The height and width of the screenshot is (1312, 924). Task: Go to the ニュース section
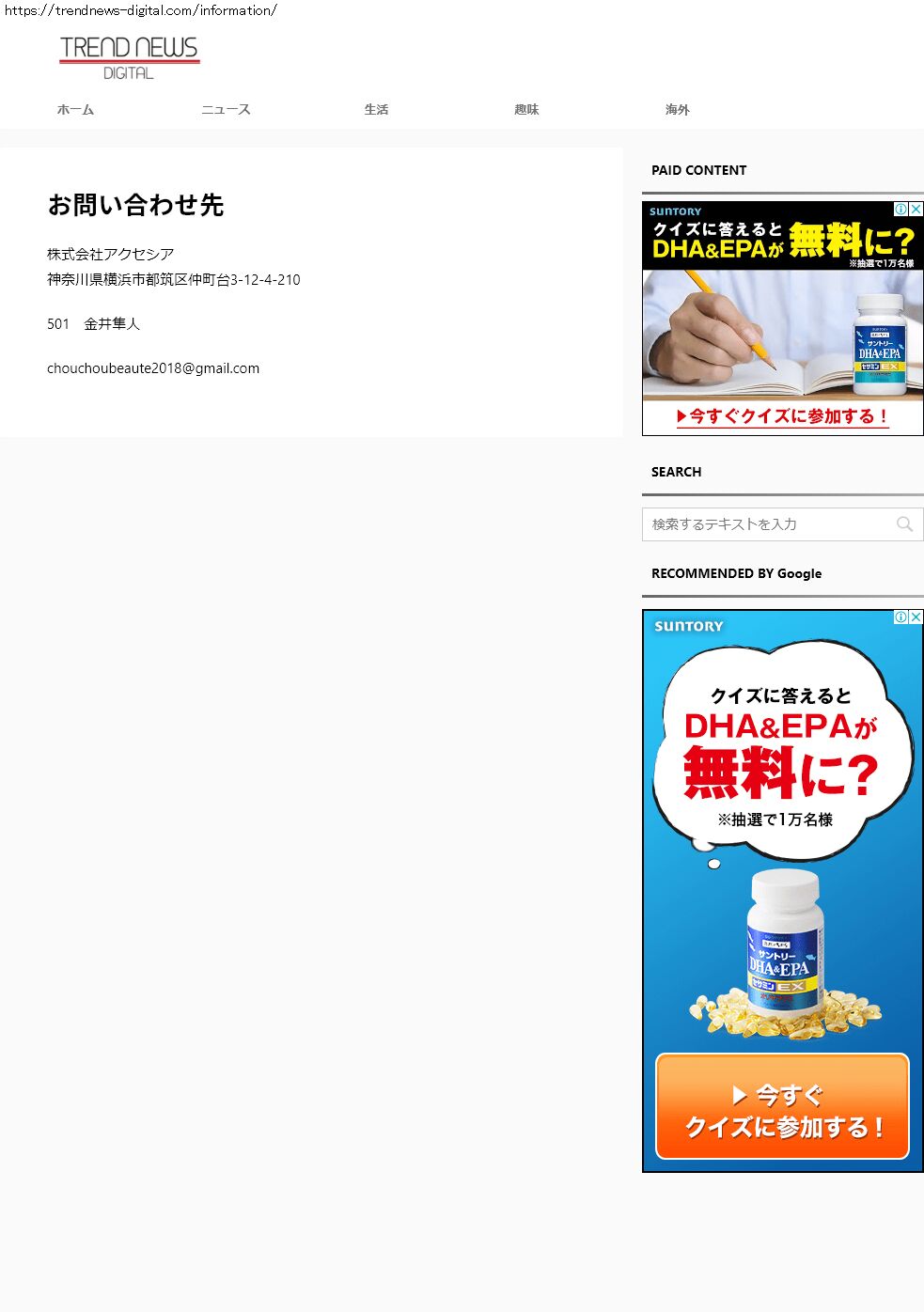226,110
